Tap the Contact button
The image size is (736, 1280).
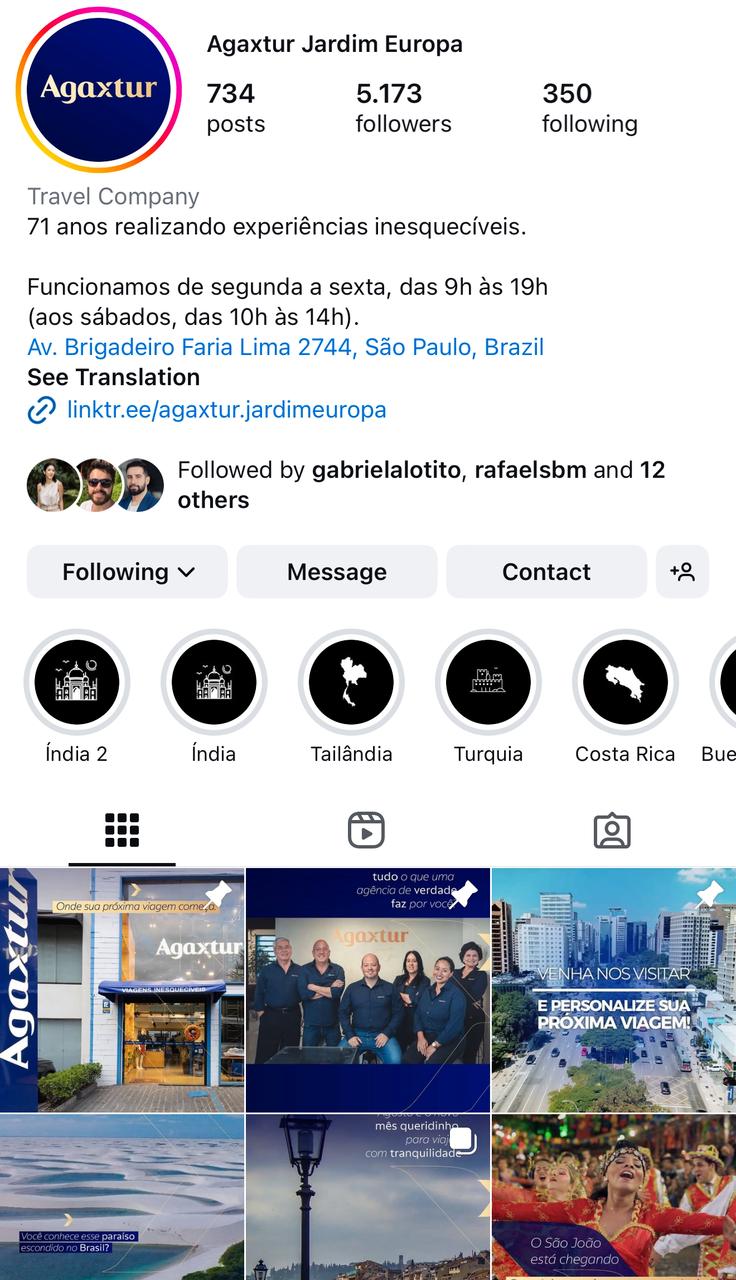tap(546, 572)
